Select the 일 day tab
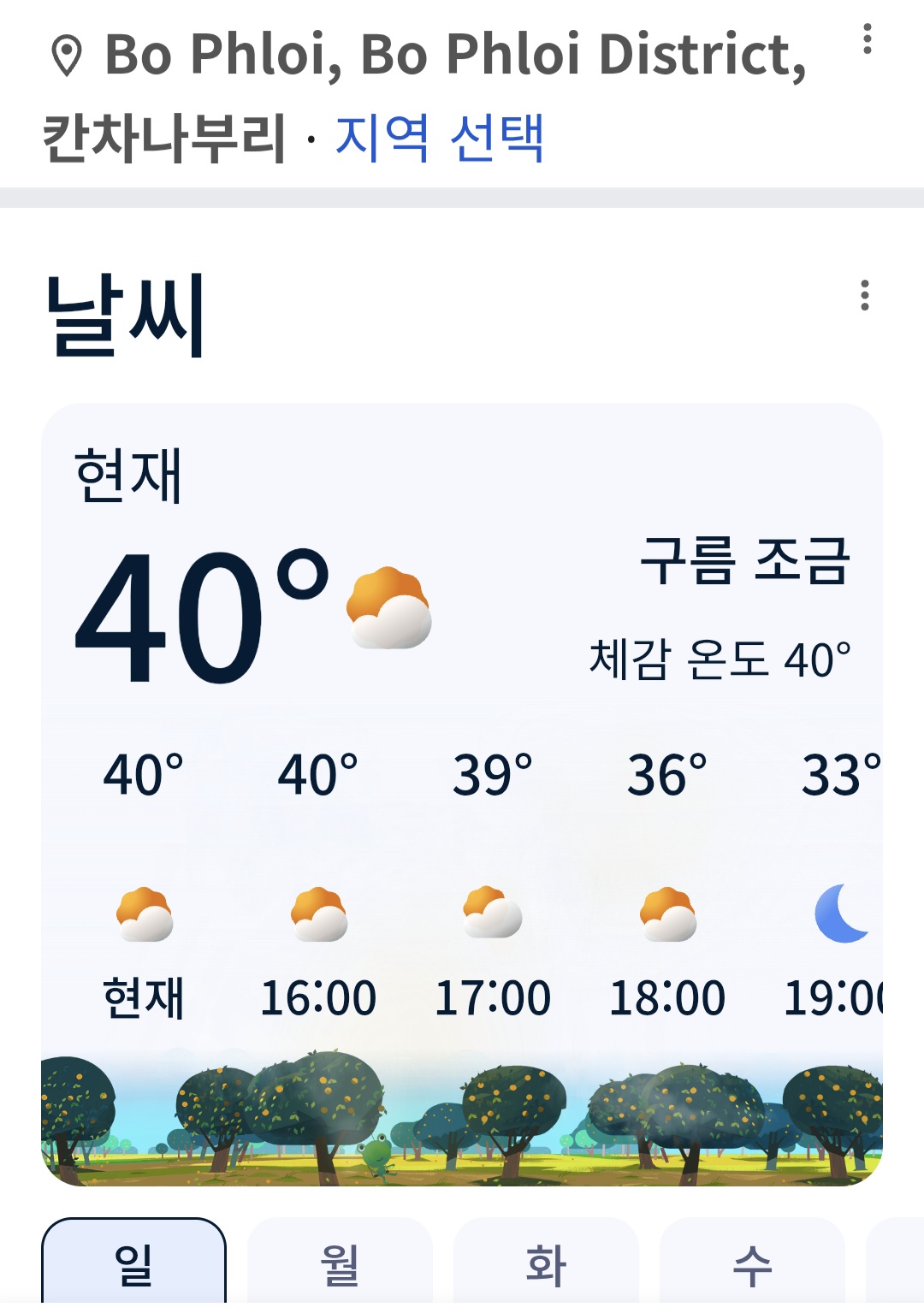Viewport: 924px width, 1307px height. click(133, 1264)
